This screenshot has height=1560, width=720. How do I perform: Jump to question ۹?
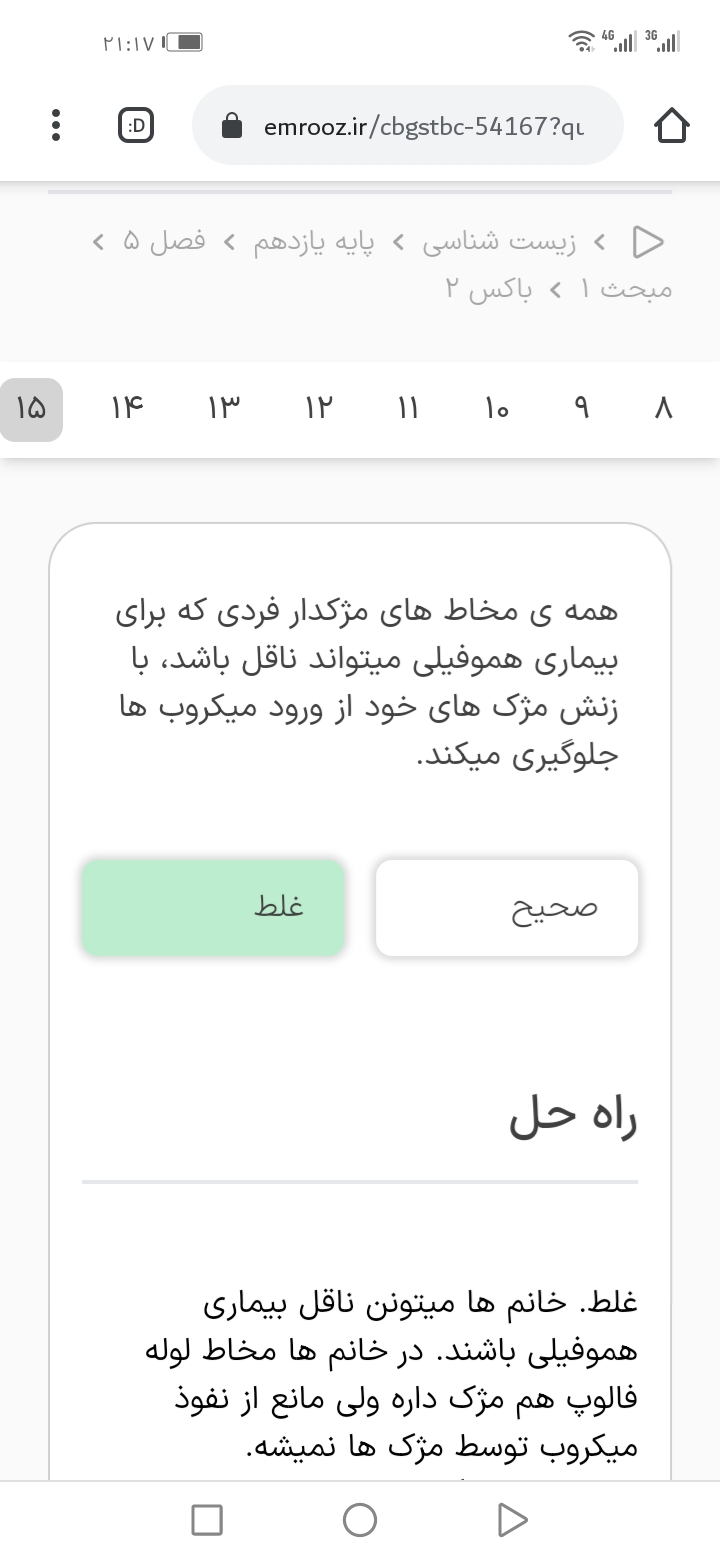(584, 409)
